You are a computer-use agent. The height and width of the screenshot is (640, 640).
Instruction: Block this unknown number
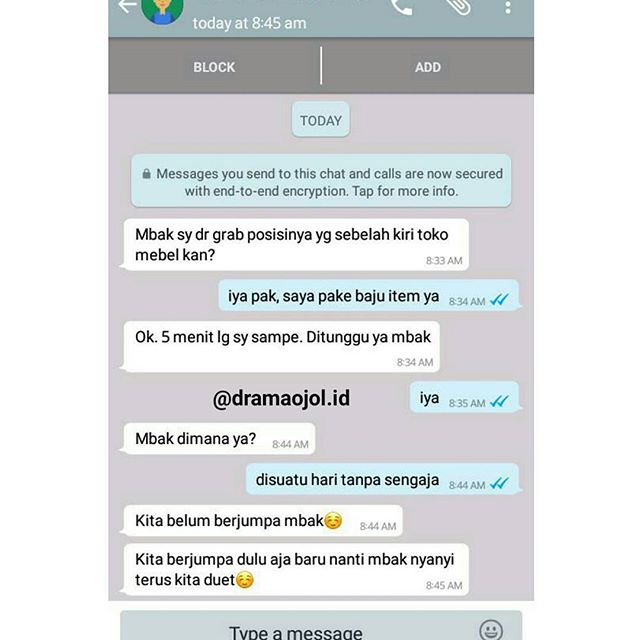point(214,67)
